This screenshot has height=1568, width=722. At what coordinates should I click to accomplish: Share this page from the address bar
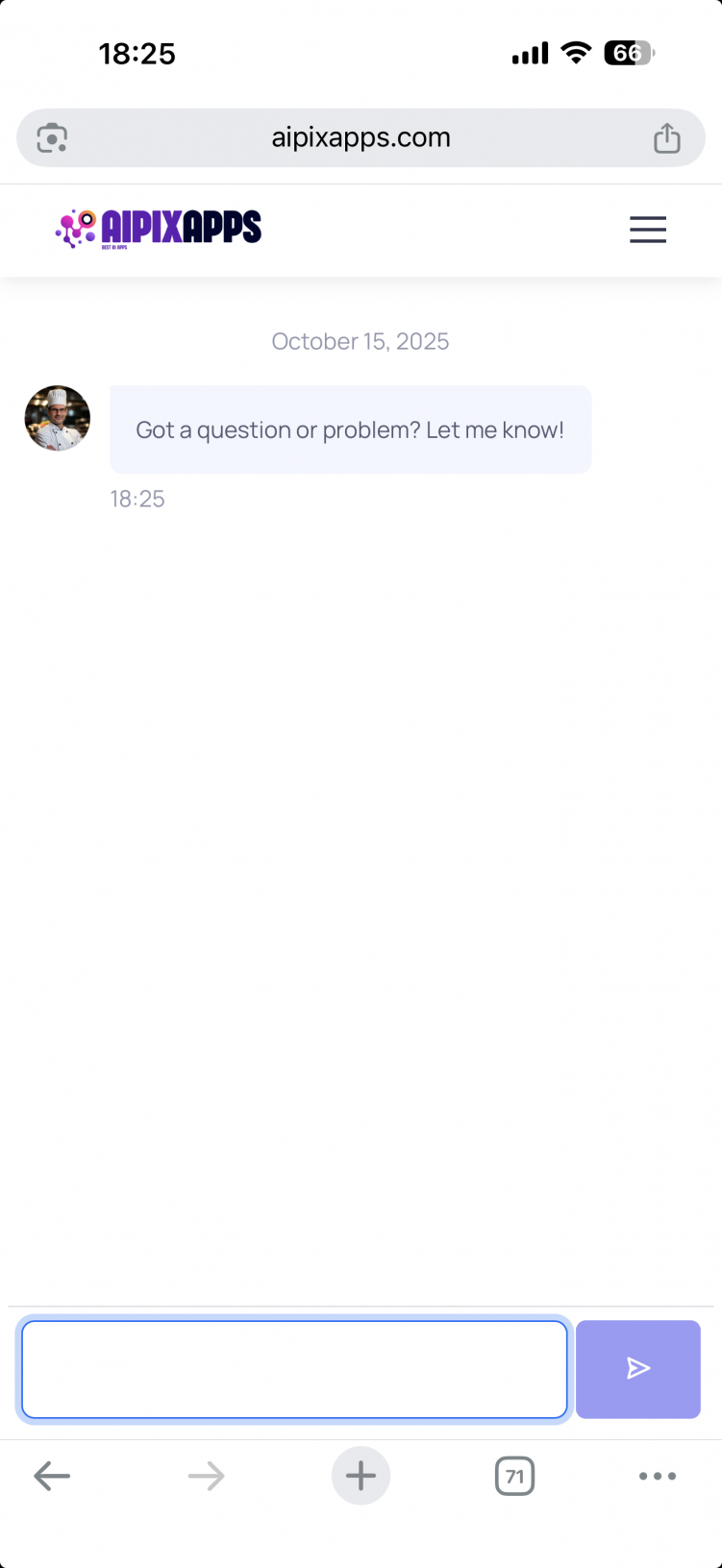(666, 138)
